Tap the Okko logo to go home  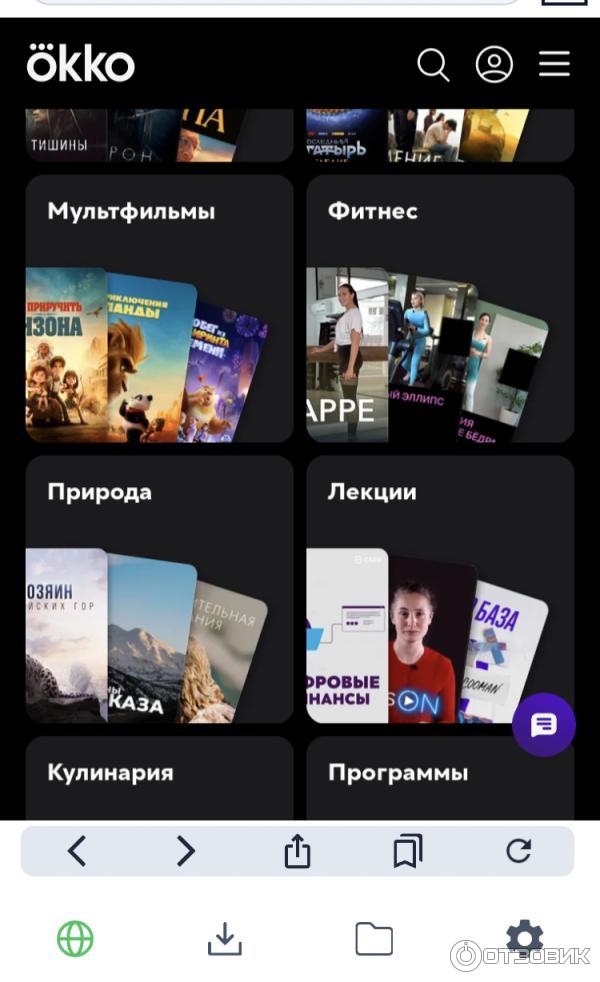click(x=80, y=65)
